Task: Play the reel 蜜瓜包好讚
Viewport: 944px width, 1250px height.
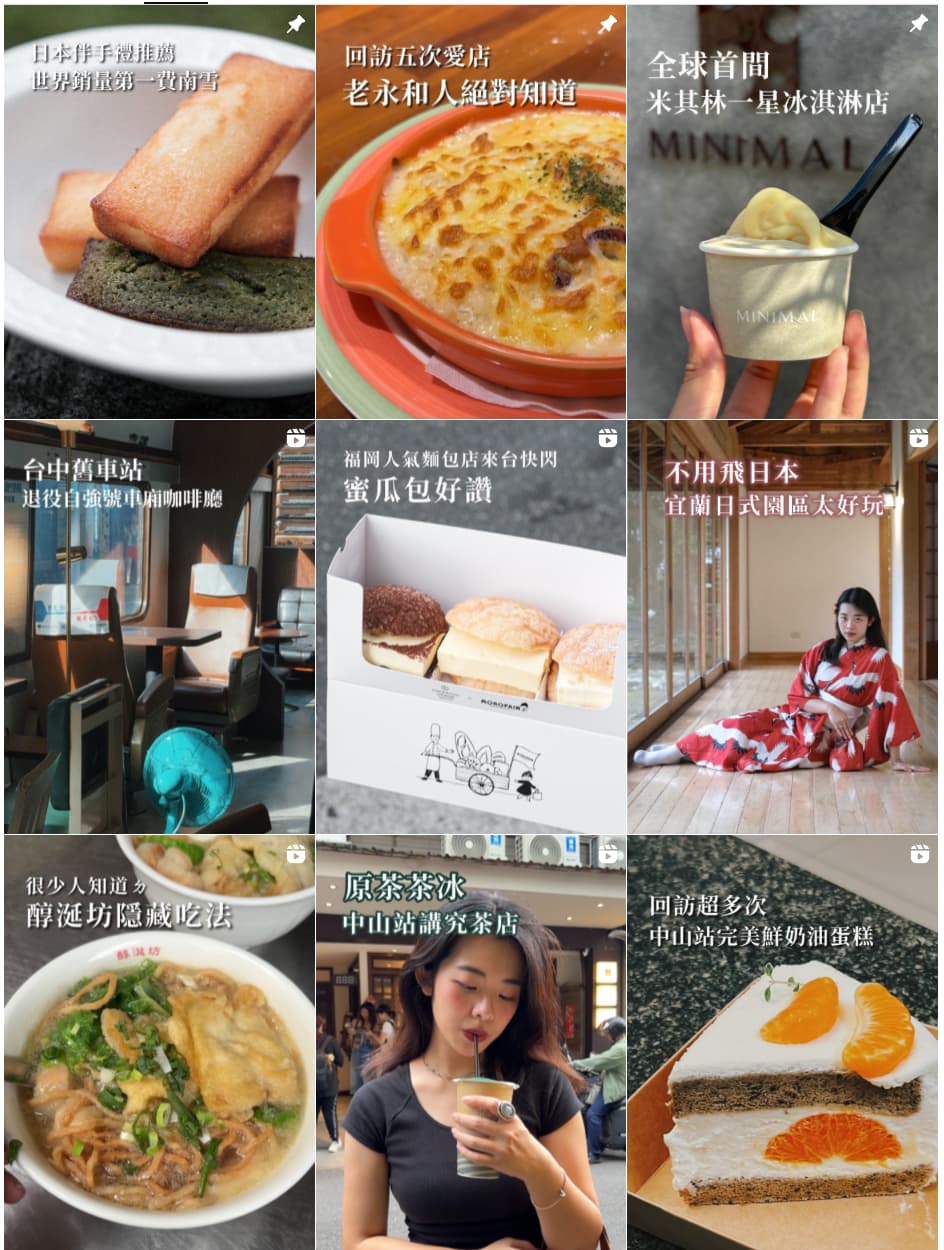Action: 470,627
